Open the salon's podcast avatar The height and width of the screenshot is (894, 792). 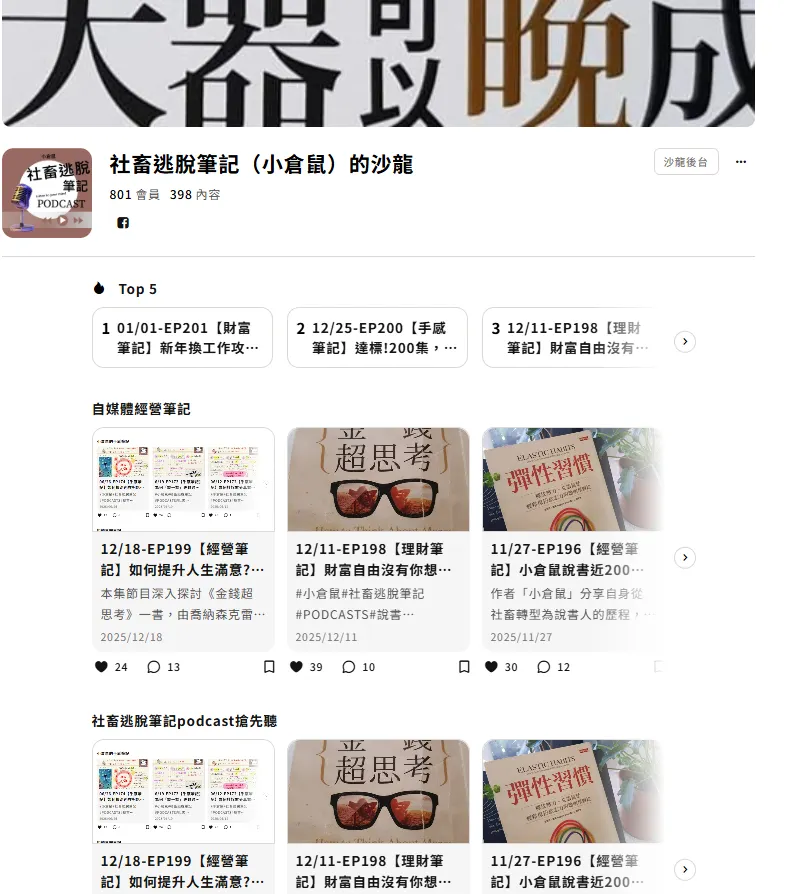pos(47,193)
